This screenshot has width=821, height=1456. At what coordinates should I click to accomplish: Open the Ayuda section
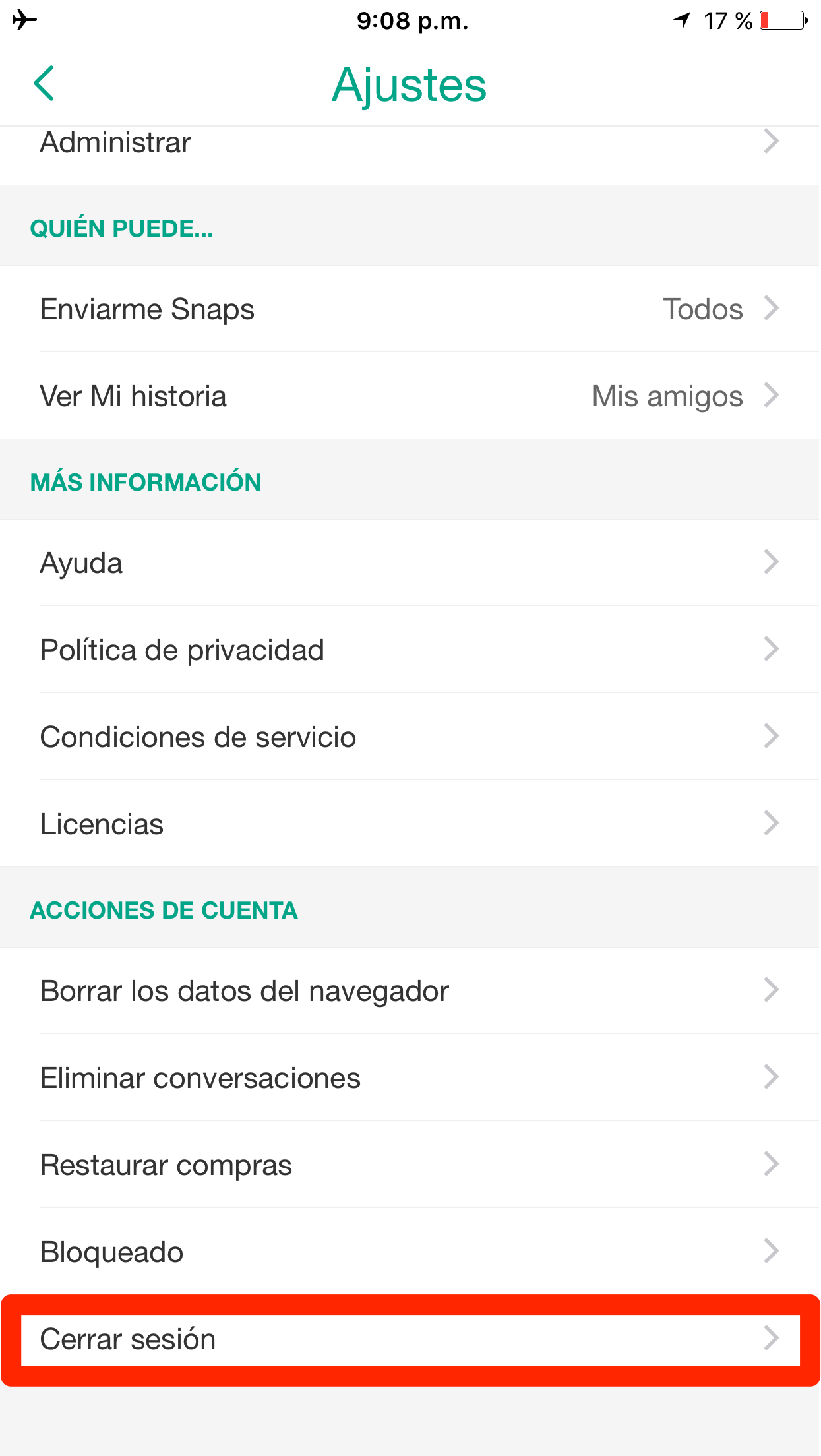coord(409,562)
